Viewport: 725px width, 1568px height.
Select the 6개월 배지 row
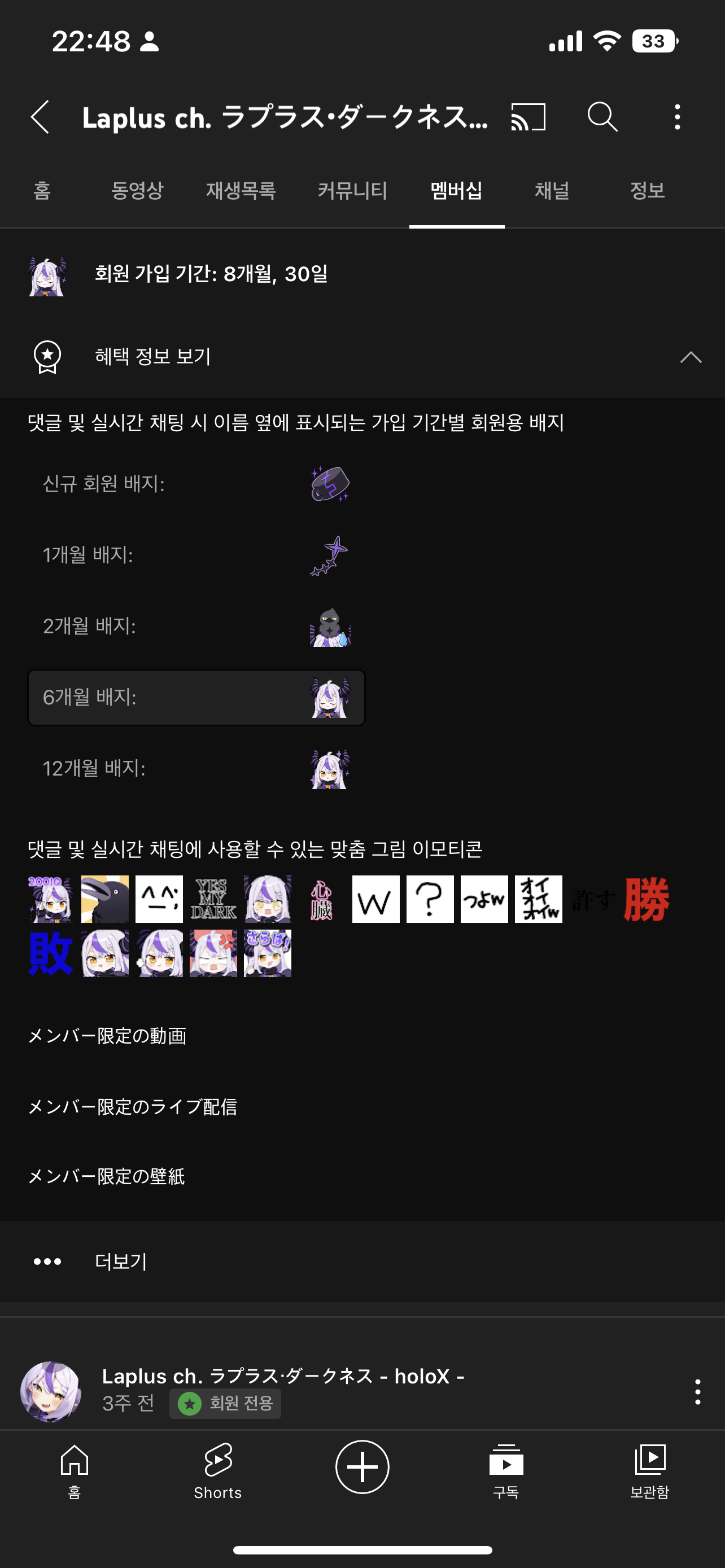coord(195,698)
